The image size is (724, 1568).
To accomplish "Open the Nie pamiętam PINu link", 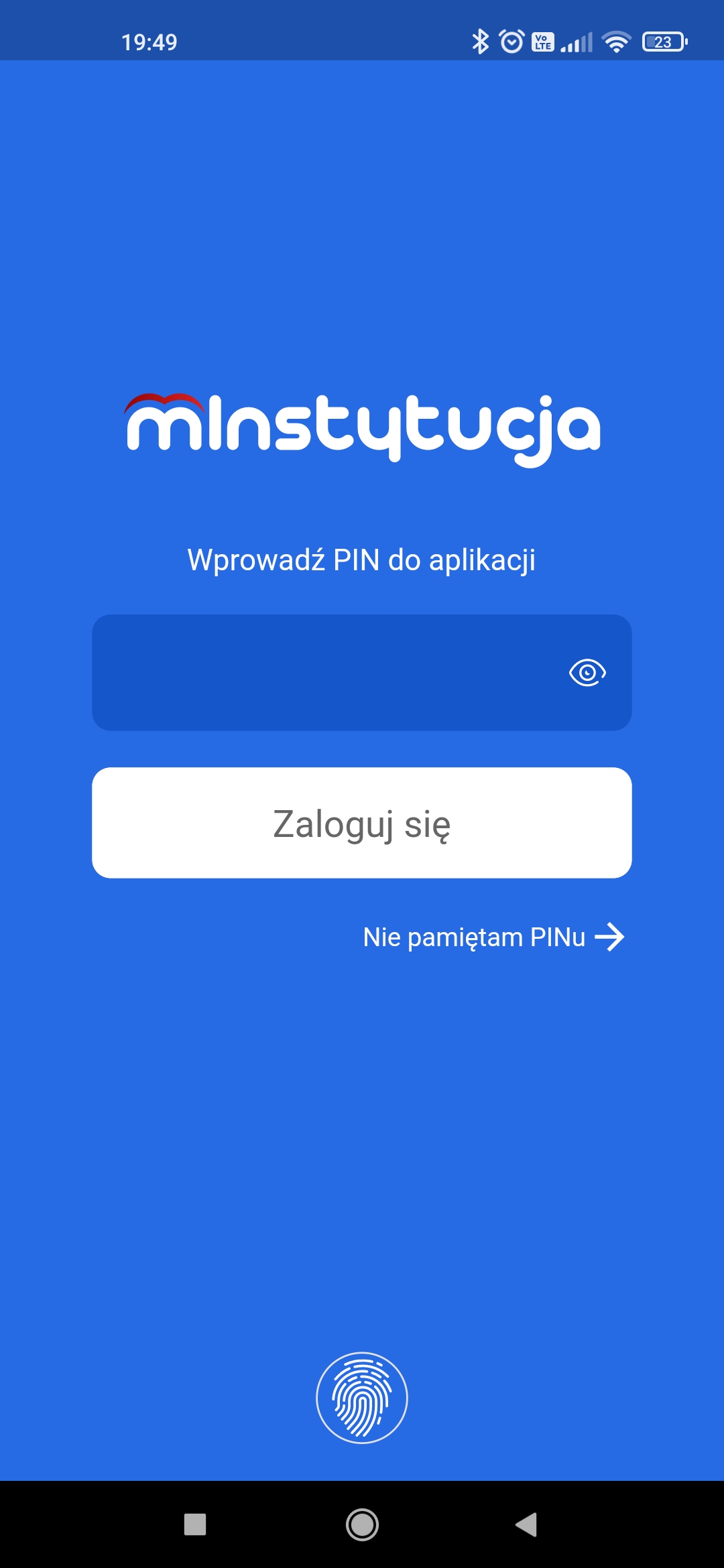I will point(493,937).
